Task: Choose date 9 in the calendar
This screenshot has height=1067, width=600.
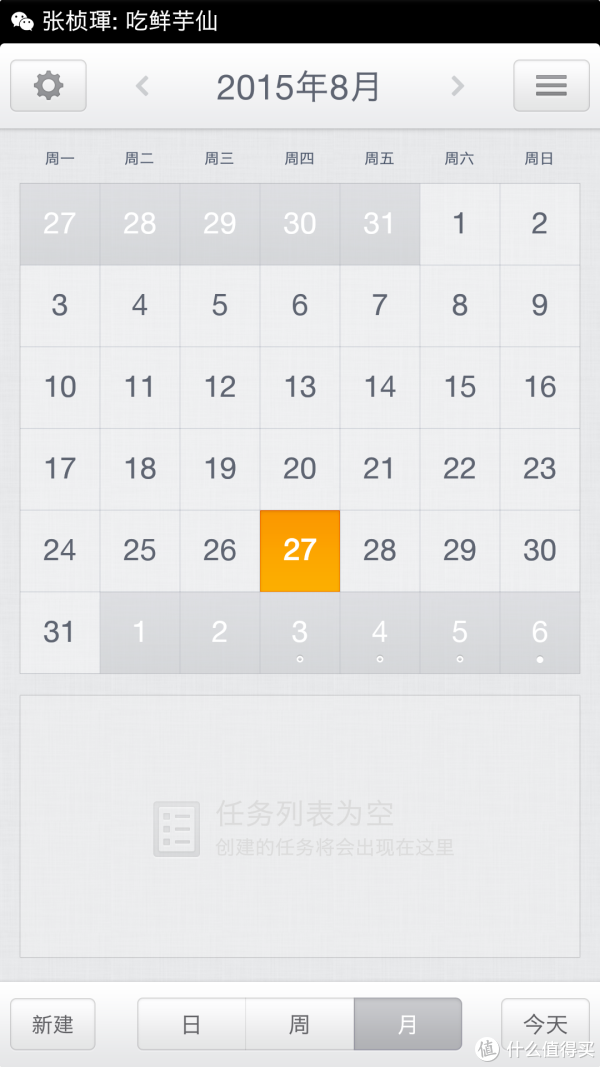Action: (x=540, y=306)
